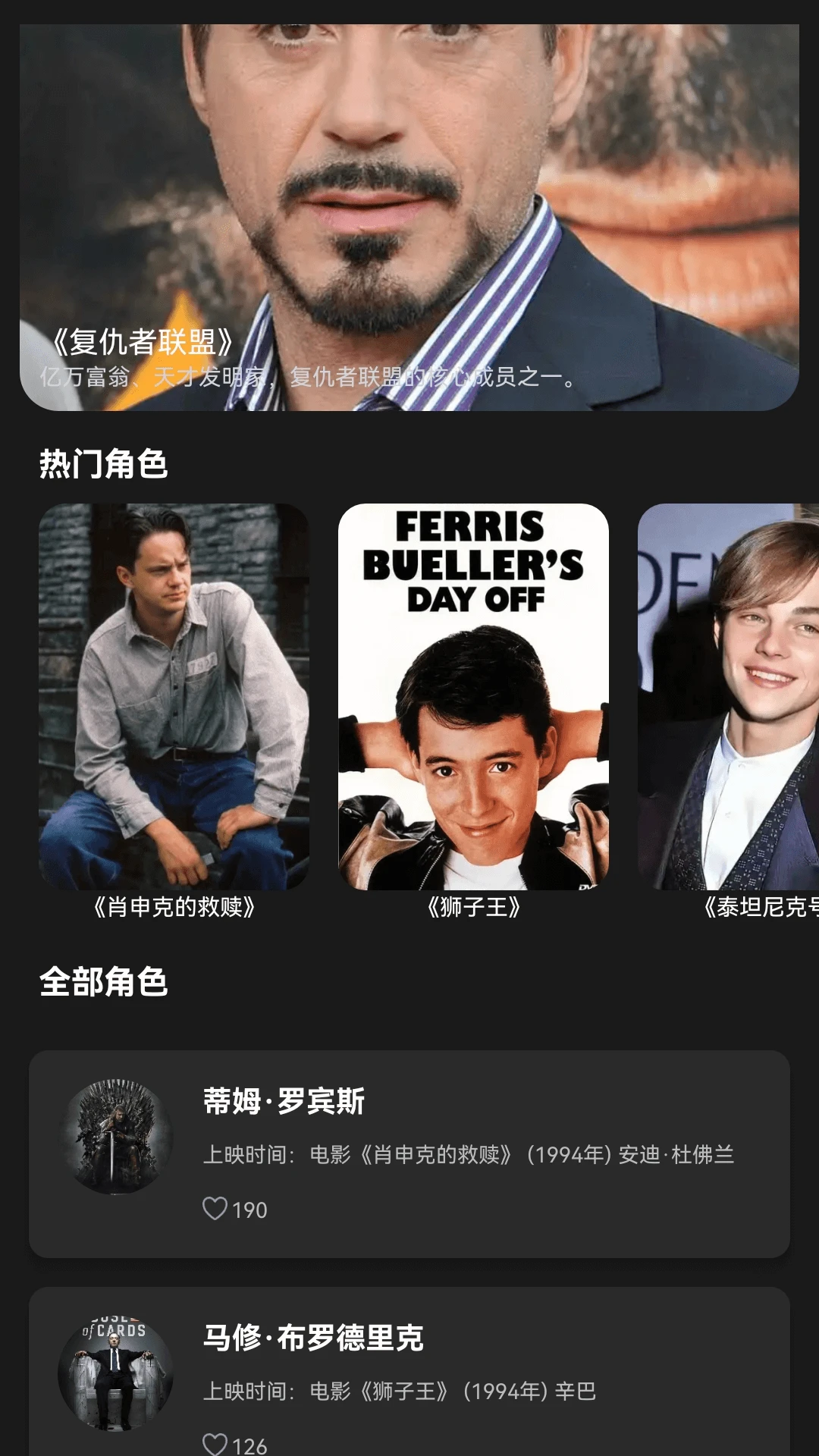The image size is (819, 1456).
Task: Open the 《狮子王》 hot role card
Action: pos(473,696)
